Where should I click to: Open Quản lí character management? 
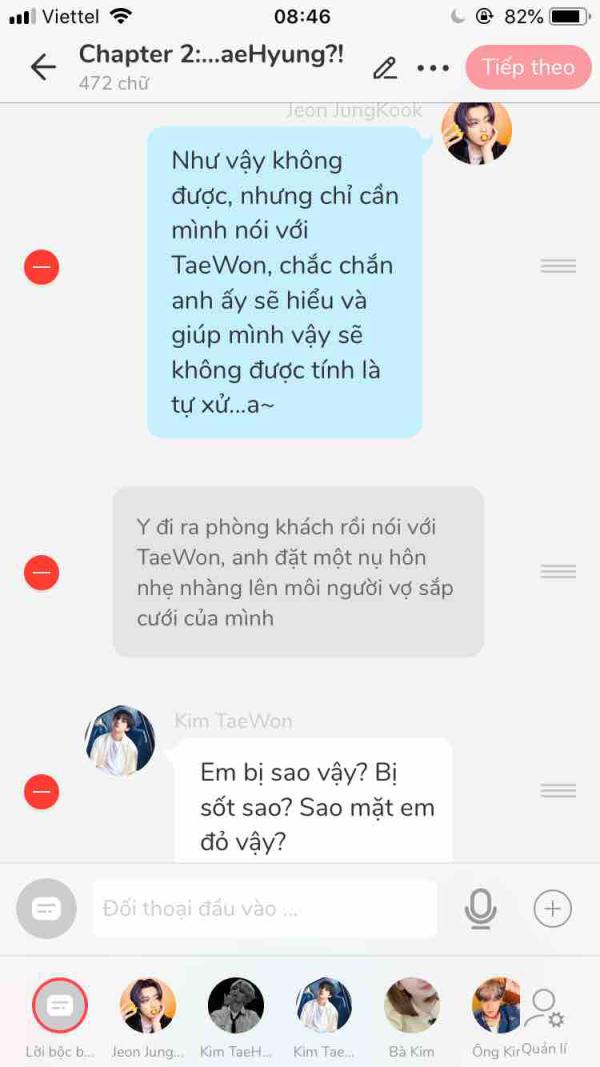[x=544, y=1021]
